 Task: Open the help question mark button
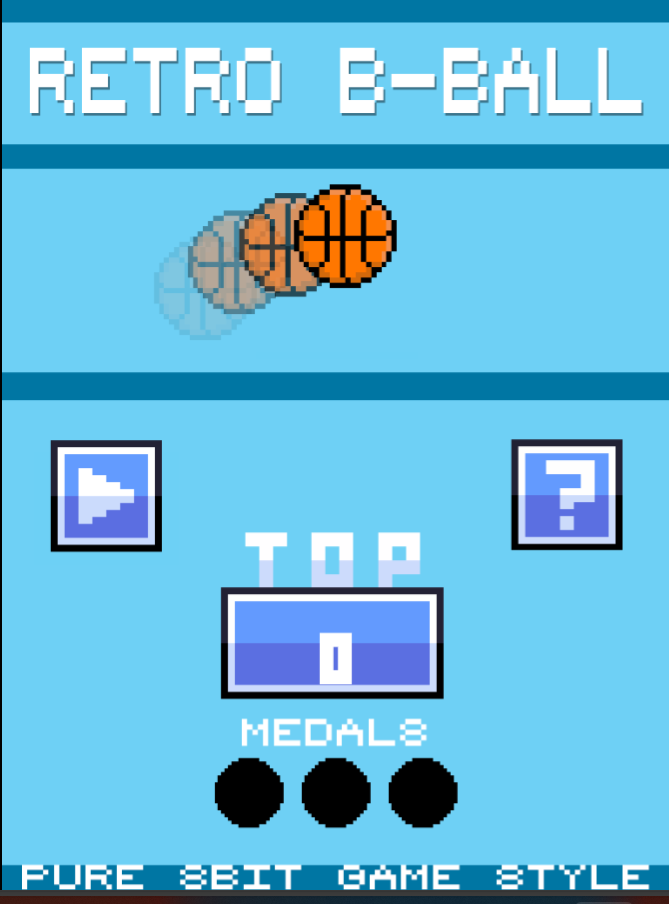click(x=566, y=494)
